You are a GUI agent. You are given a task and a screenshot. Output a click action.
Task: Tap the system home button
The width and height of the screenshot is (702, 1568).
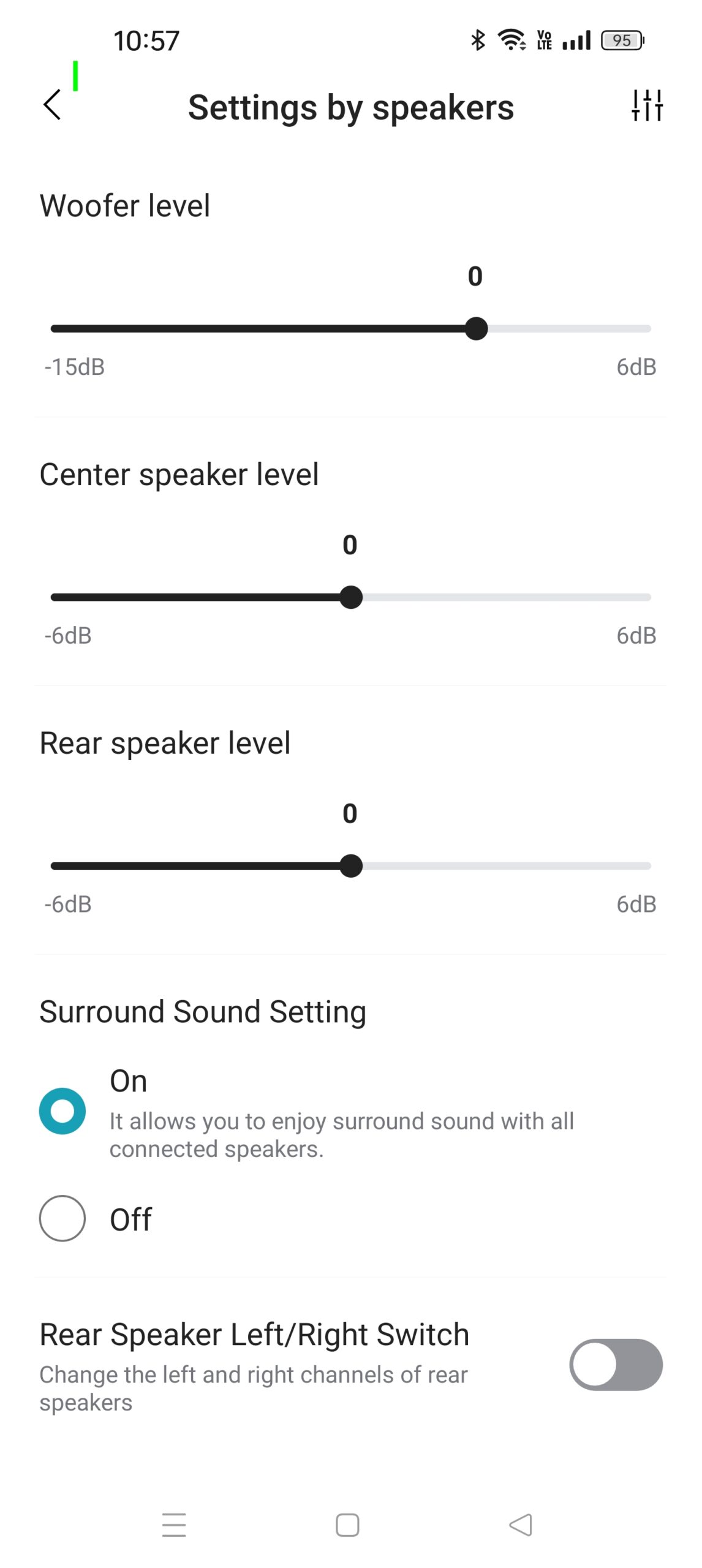coord(347,1525)
